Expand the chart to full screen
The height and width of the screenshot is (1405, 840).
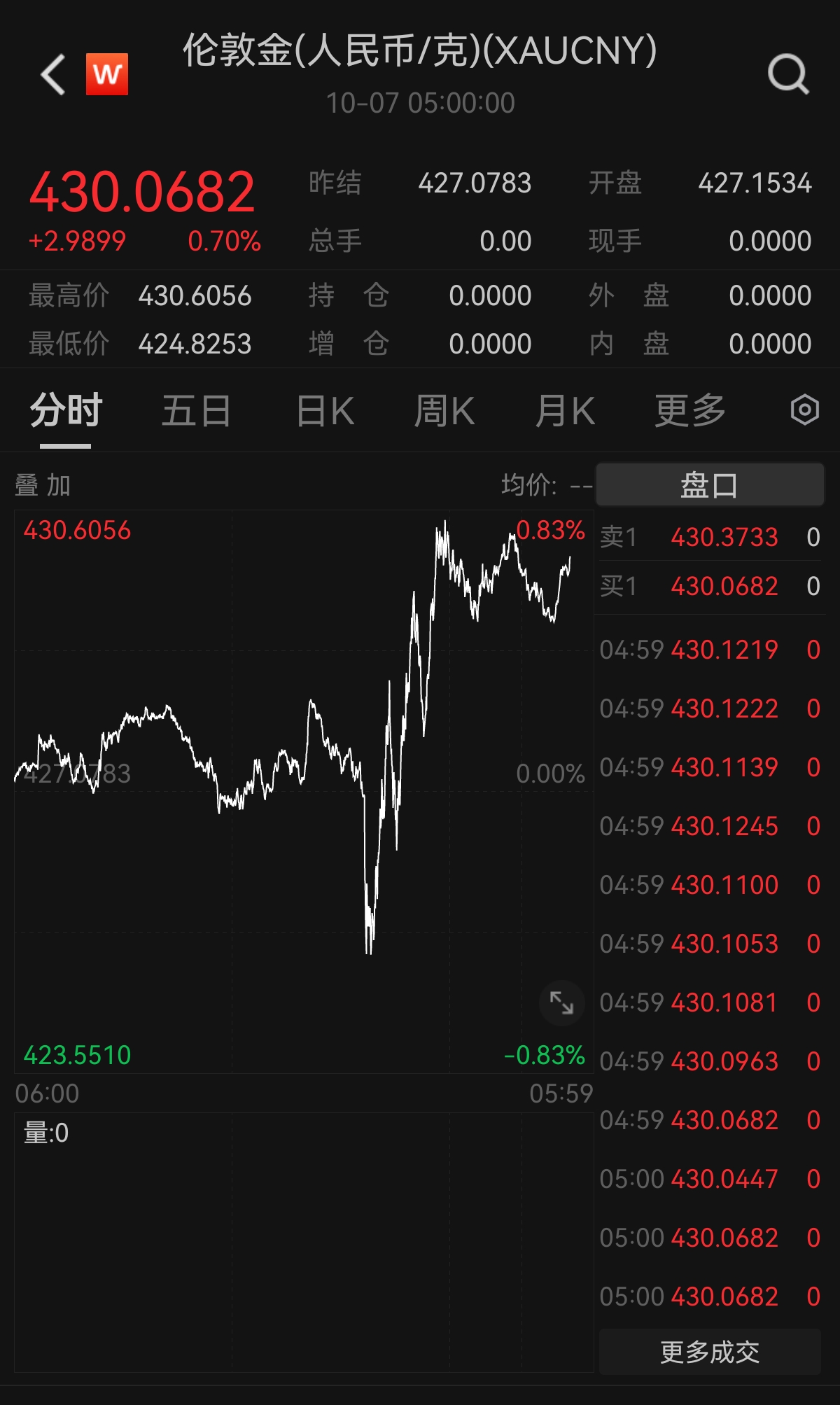pyautogui.click(x=561, y=1003)
